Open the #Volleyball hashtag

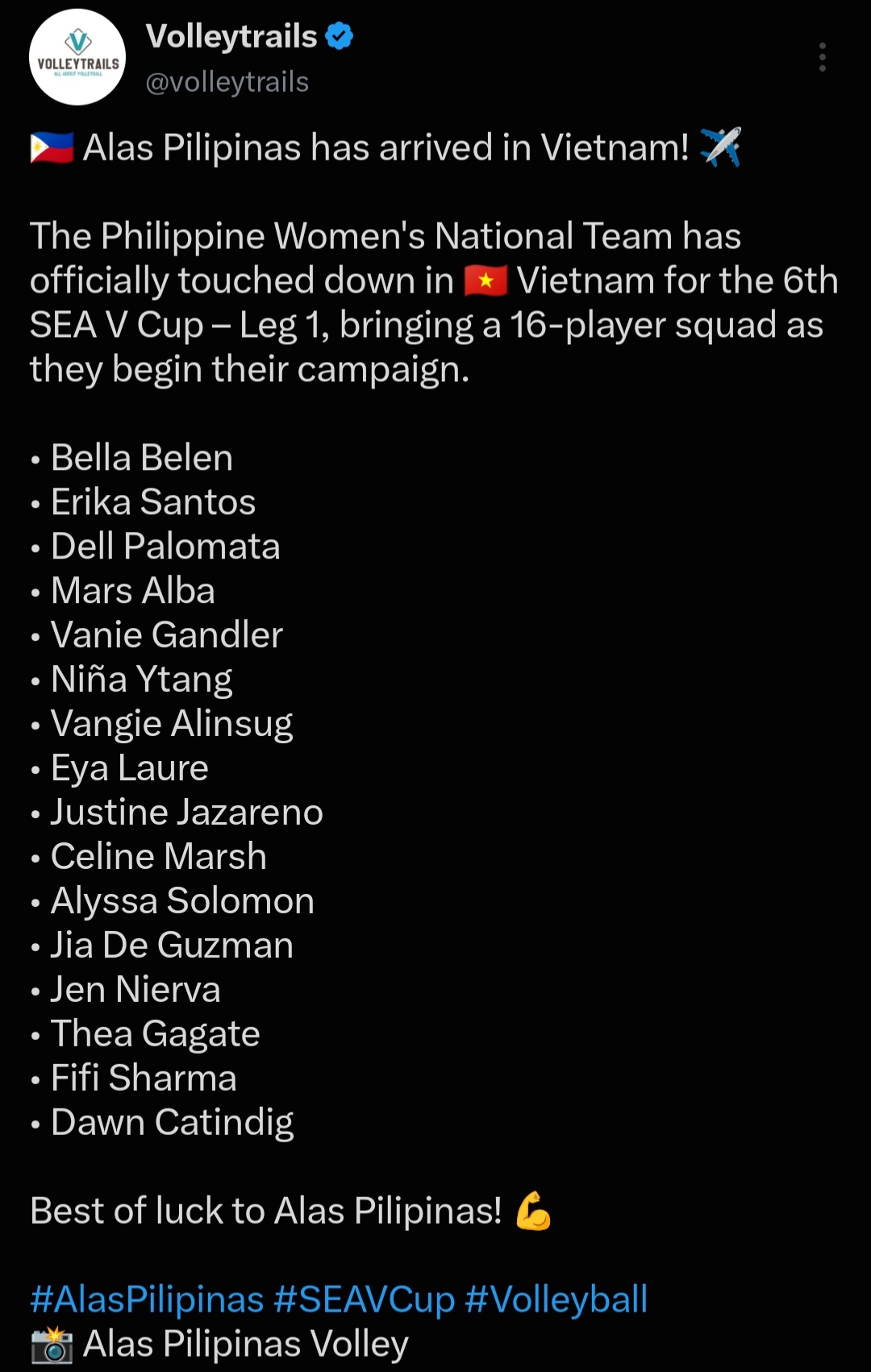(x=556, y=1299)
